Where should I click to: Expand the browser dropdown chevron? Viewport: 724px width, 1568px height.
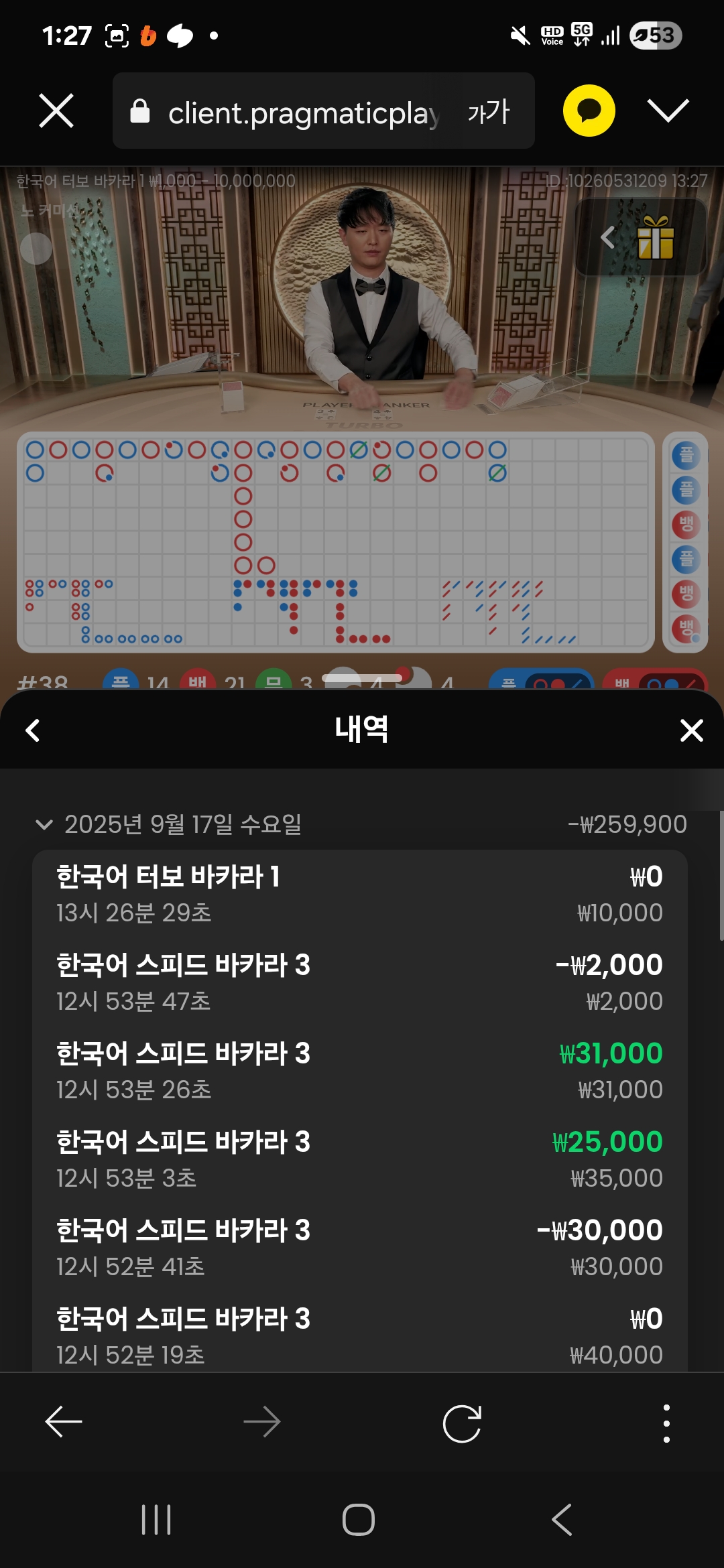point(668,111)
